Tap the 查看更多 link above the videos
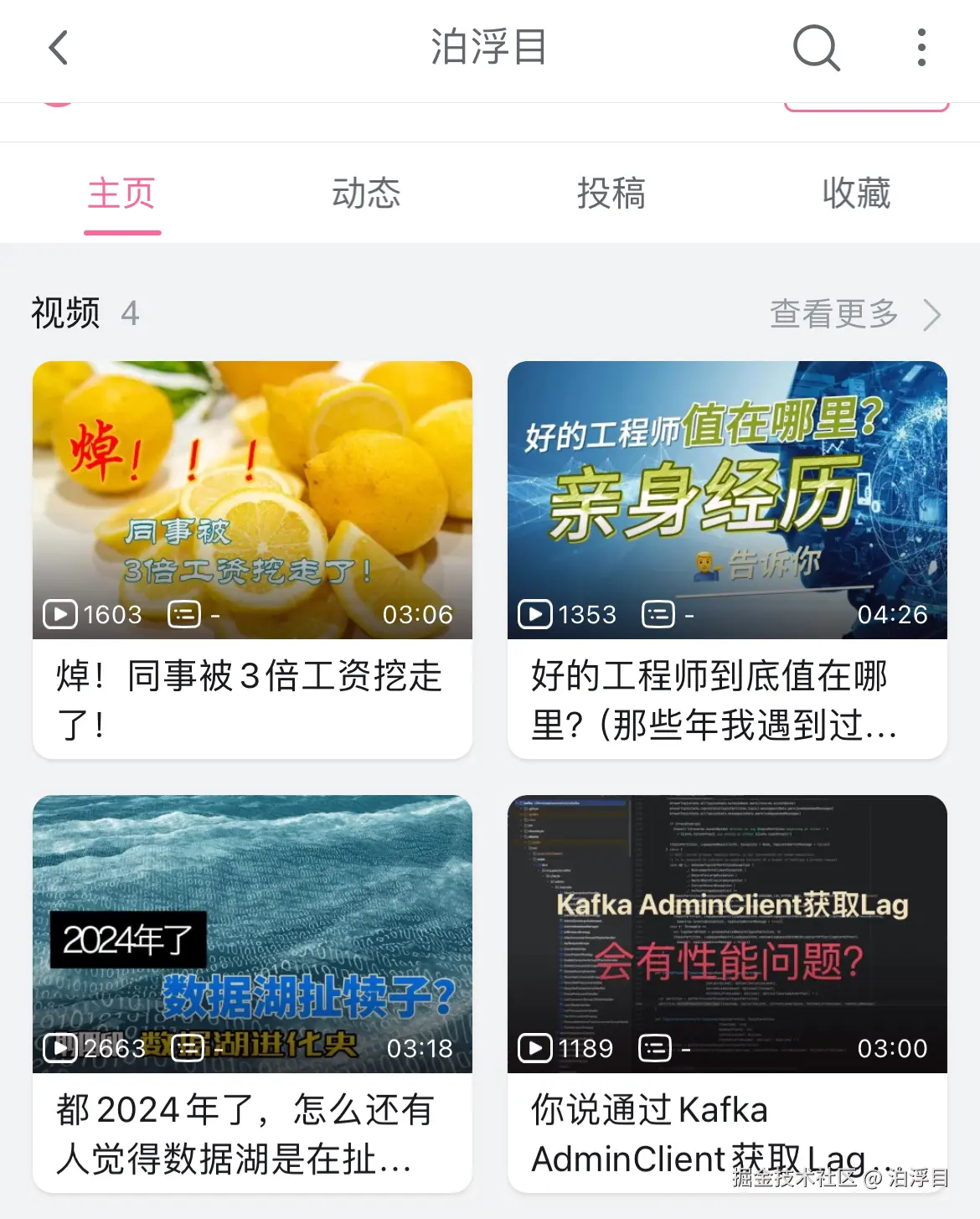The width and height of the screenshot is (980, 1219). click(832, 313)
